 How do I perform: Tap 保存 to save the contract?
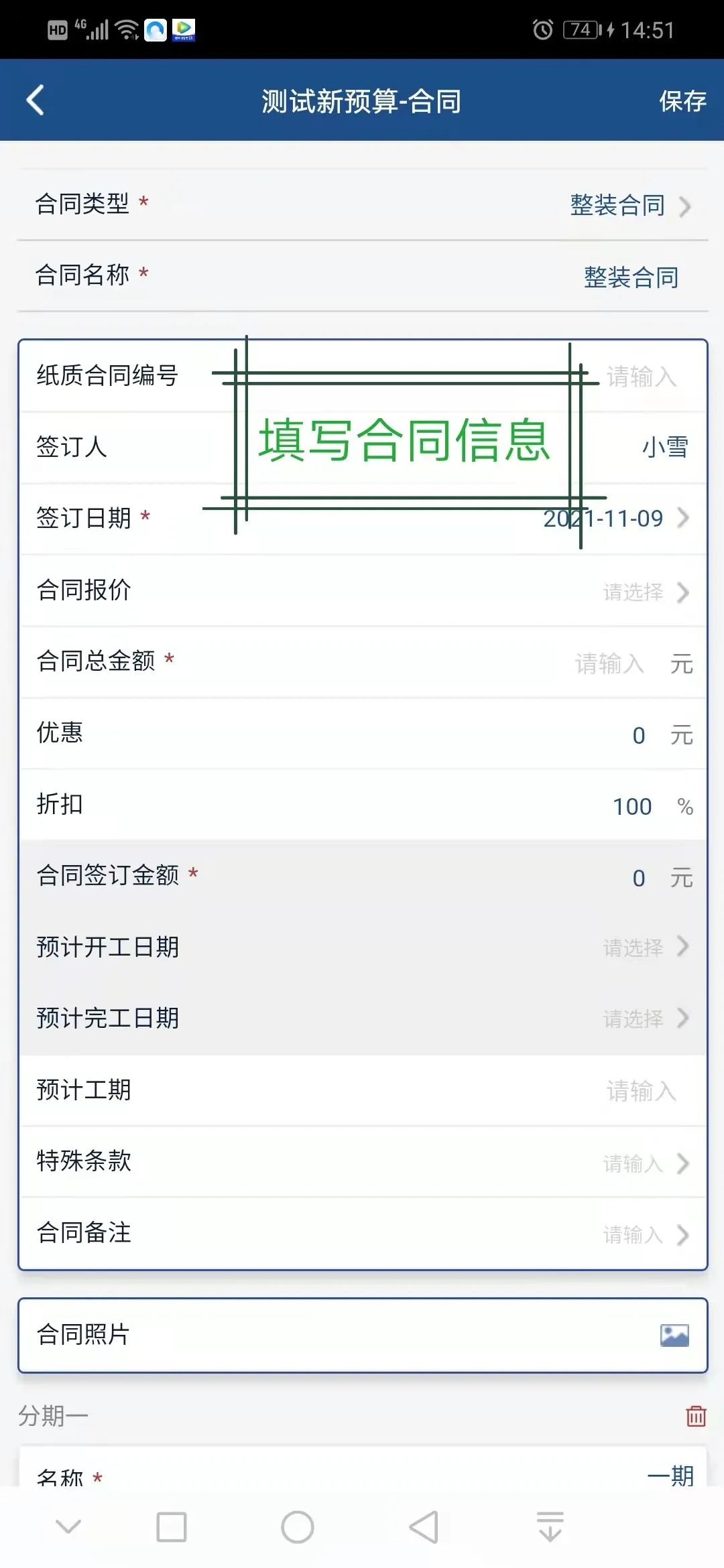click(682, 101)
